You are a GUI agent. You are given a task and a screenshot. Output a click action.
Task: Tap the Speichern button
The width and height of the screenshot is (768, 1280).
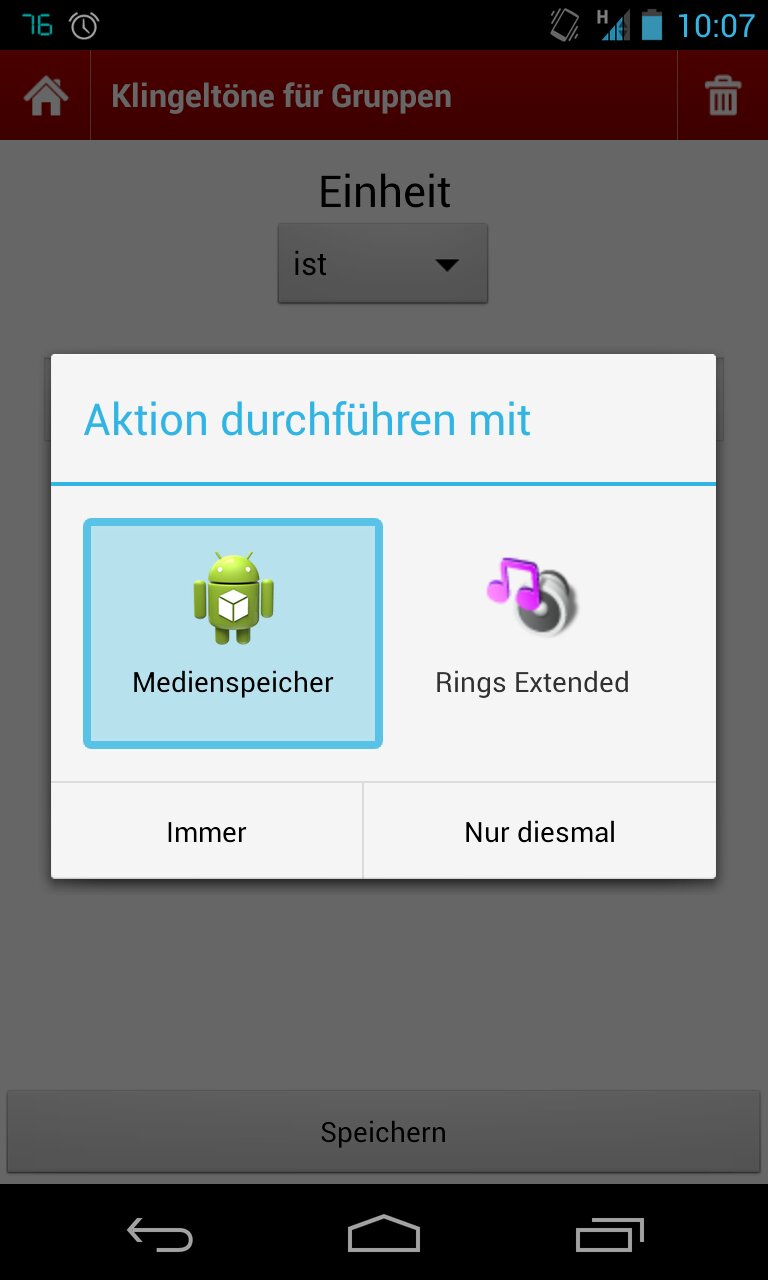tap(383, 1132)
